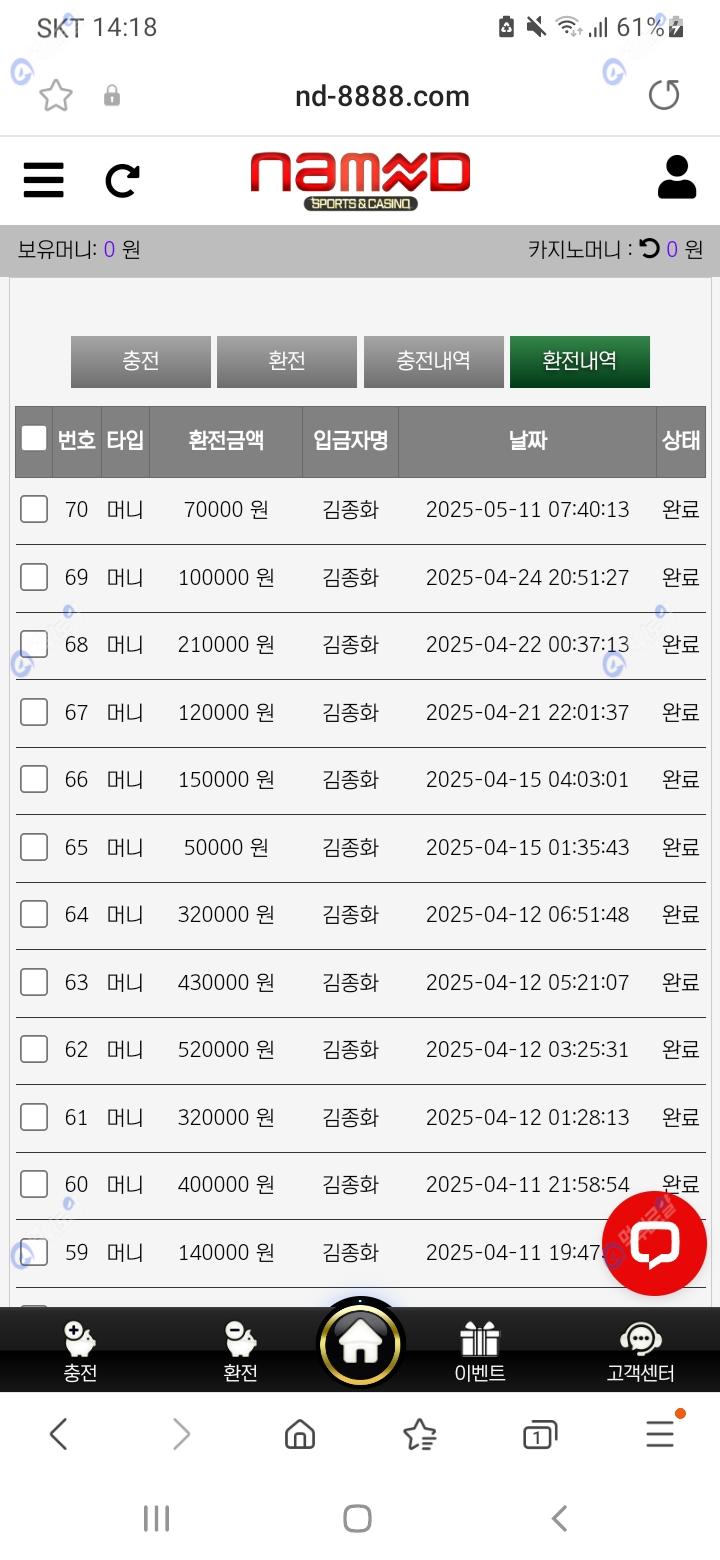Open the 이벤트 gift section

[480, 1350]
